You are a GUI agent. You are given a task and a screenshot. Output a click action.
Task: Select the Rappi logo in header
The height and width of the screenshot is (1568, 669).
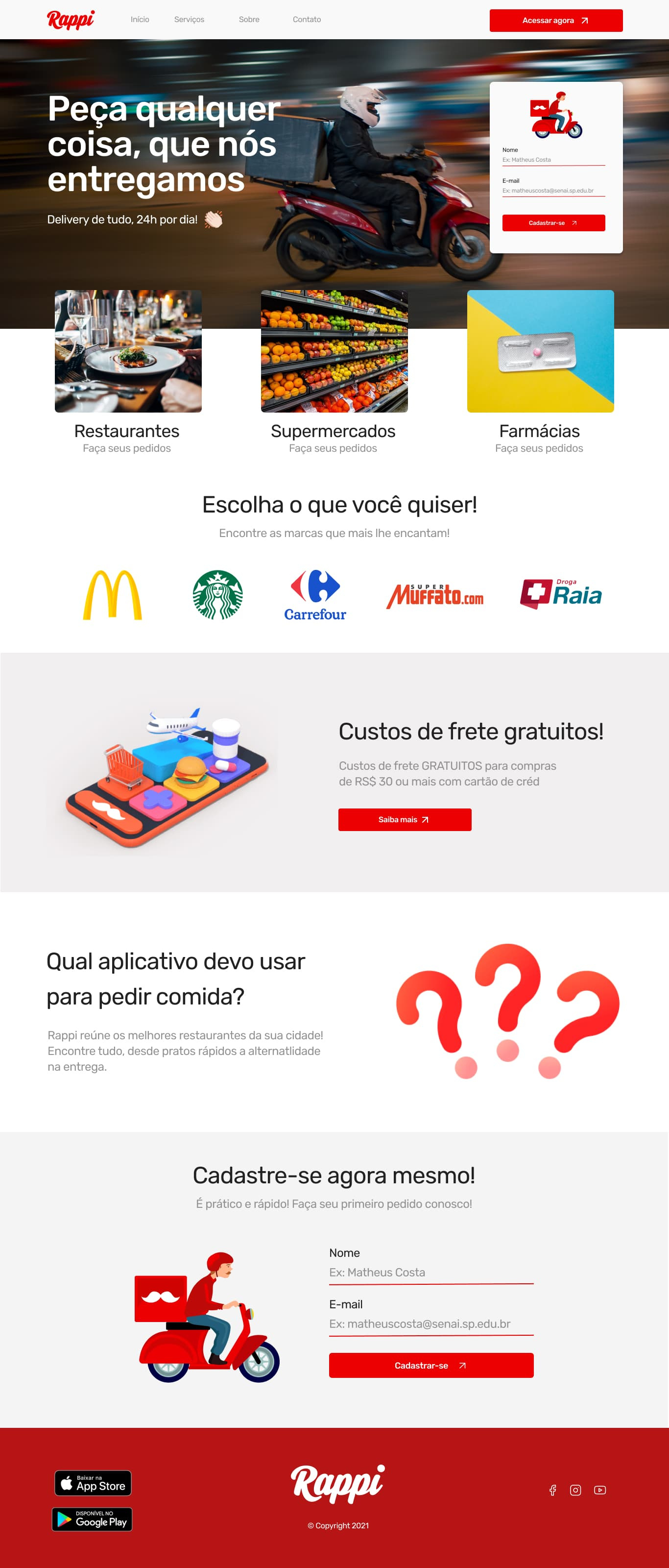(71, 19)
